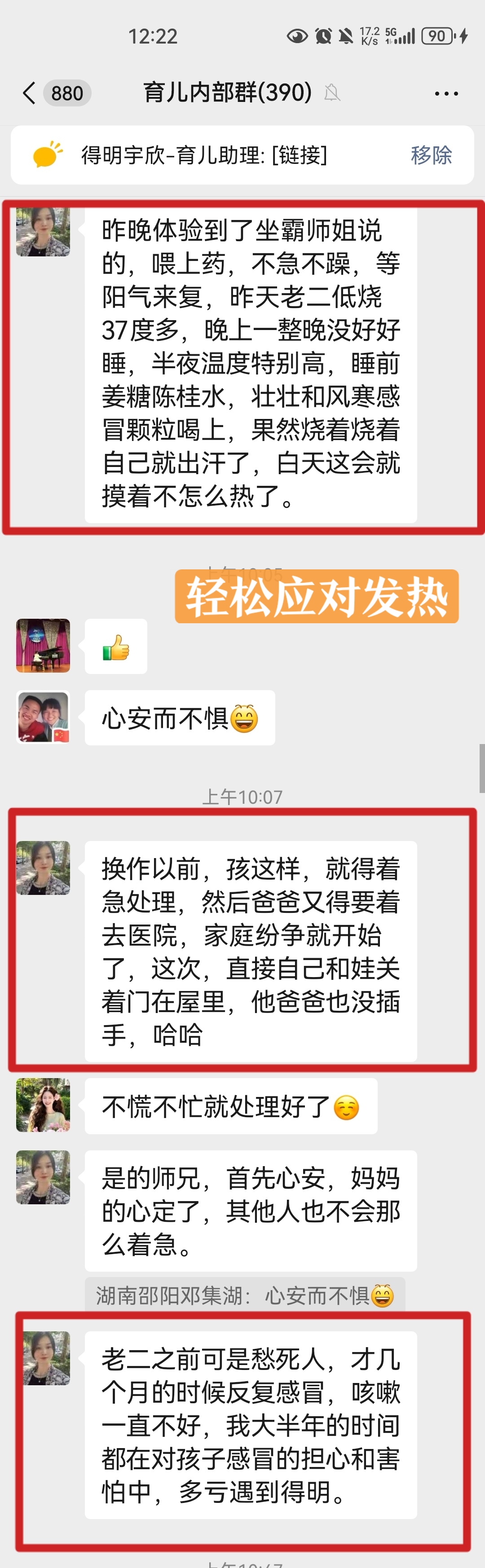
Task: Go back to the chat list
Action: tap(29, 93)
